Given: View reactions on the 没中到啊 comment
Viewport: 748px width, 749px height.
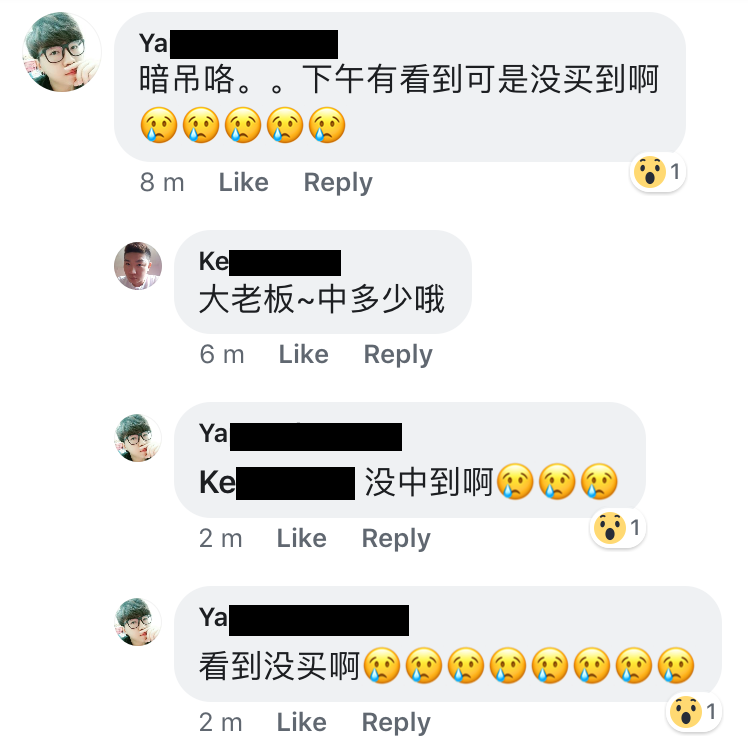Looking at the screenshot, I should click(x=619, y=527).
